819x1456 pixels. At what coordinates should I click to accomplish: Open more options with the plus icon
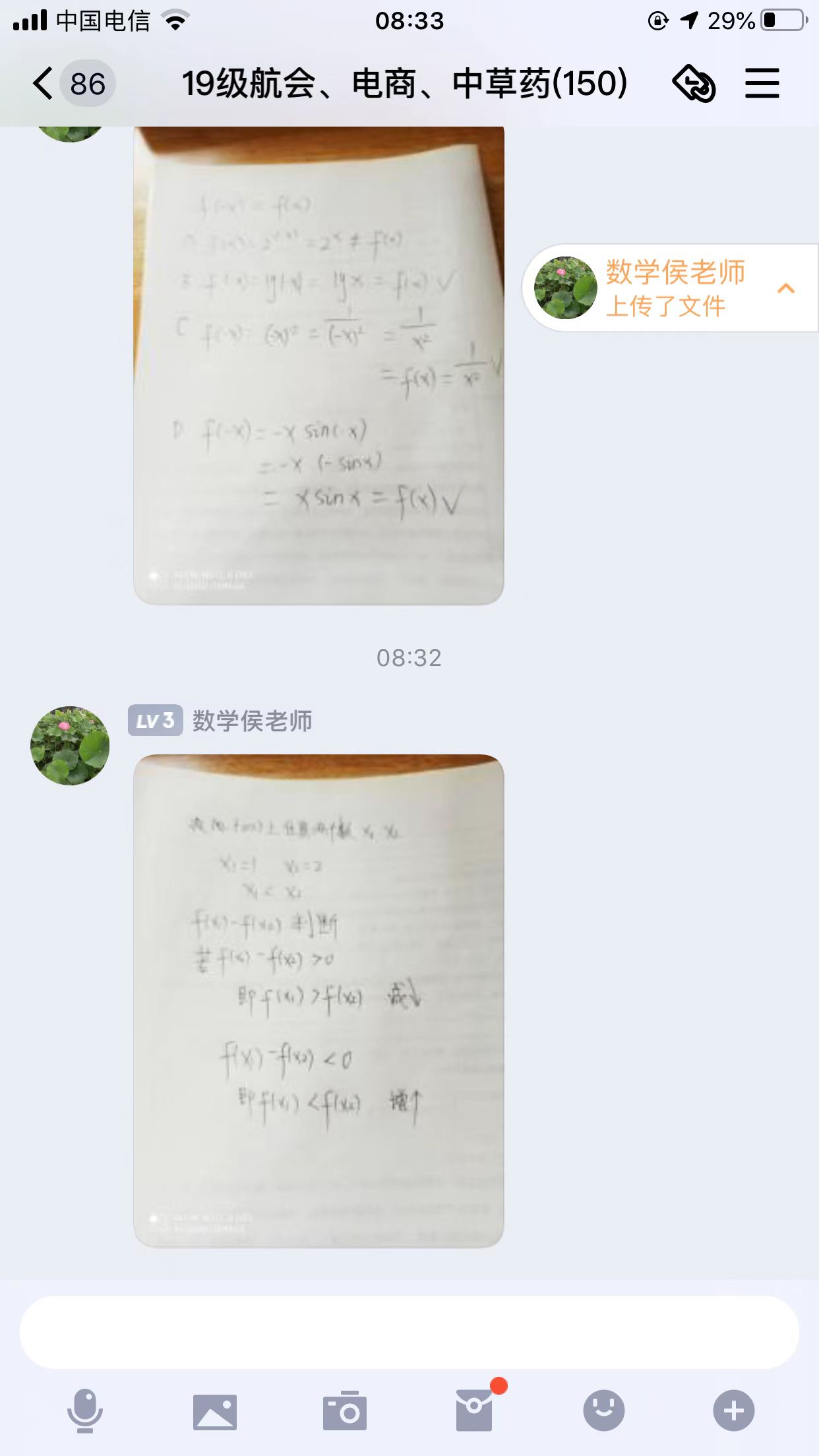[733, 1410]
